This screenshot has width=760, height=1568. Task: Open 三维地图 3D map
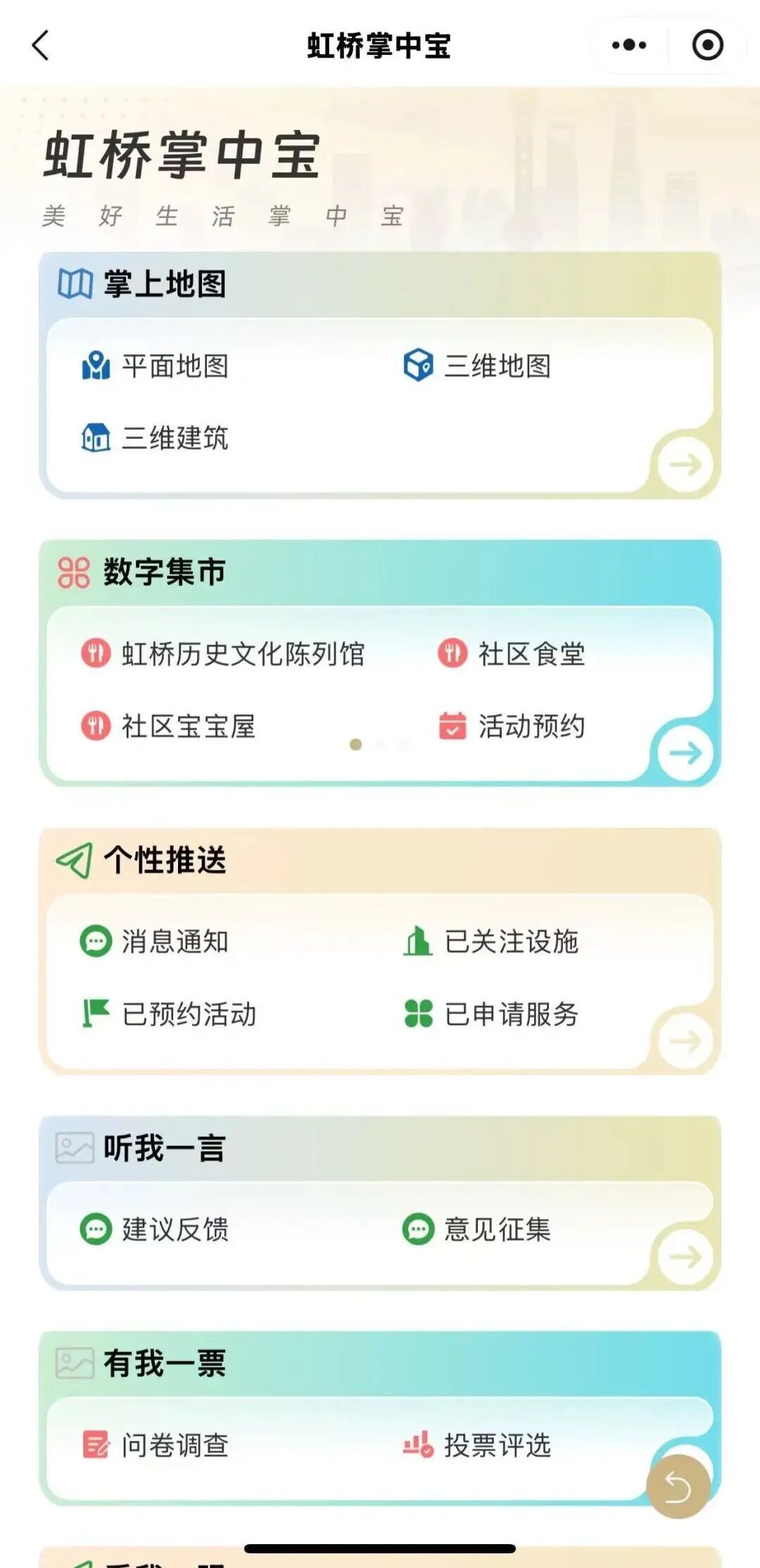478,366
